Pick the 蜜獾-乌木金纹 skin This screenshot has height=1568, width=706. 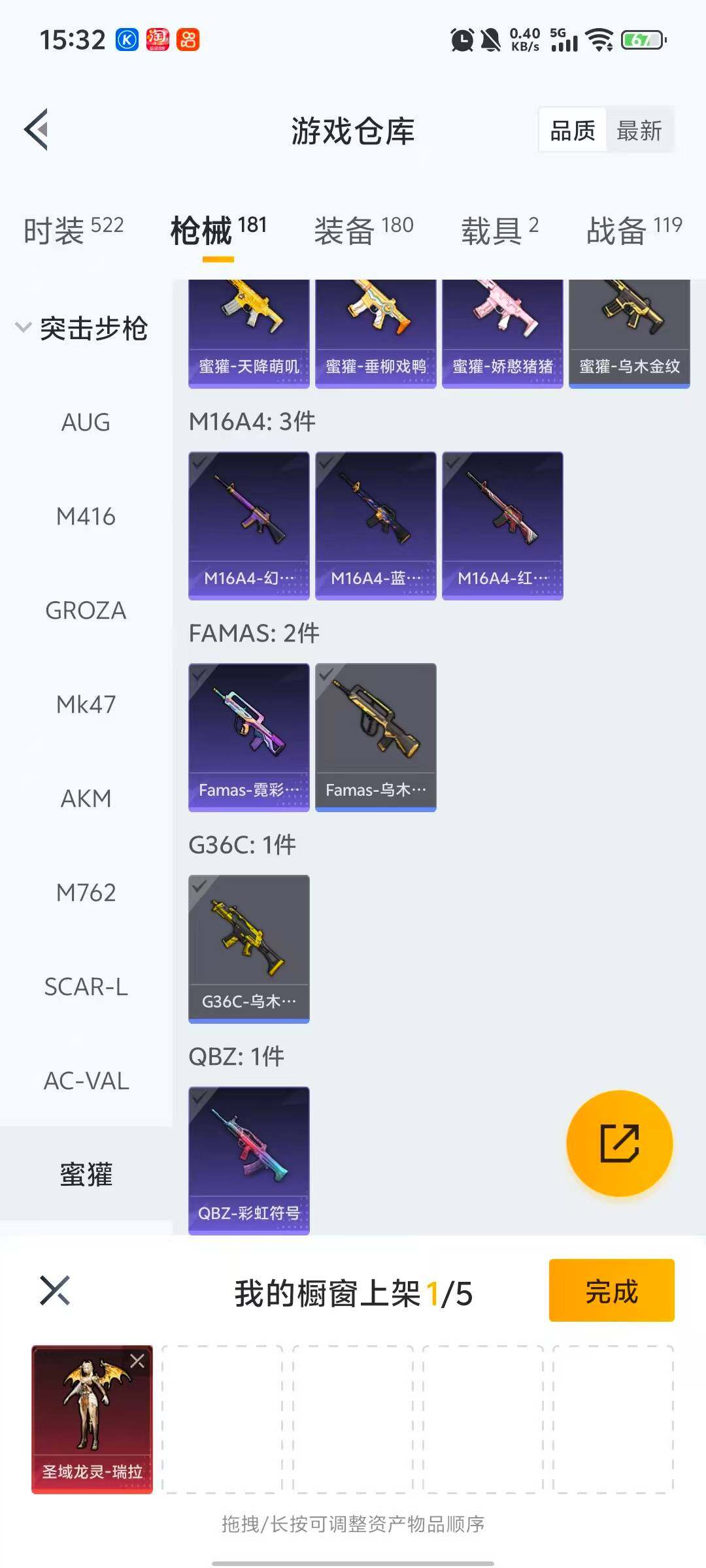coord(629,333)
